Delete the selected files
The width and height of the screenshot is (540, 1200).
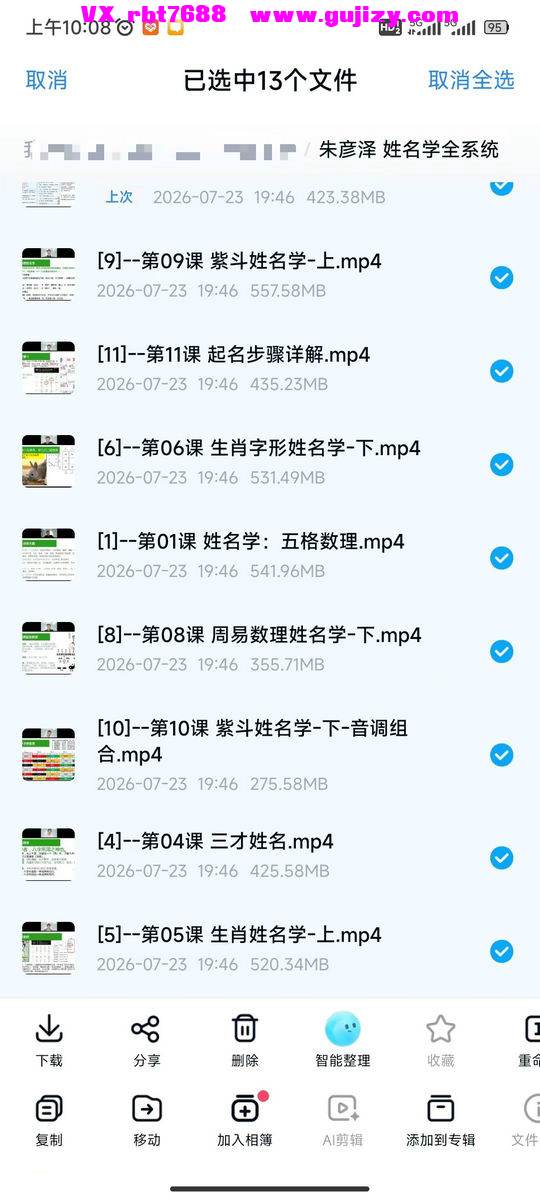pyautogui.click(x=245, y=1041)
